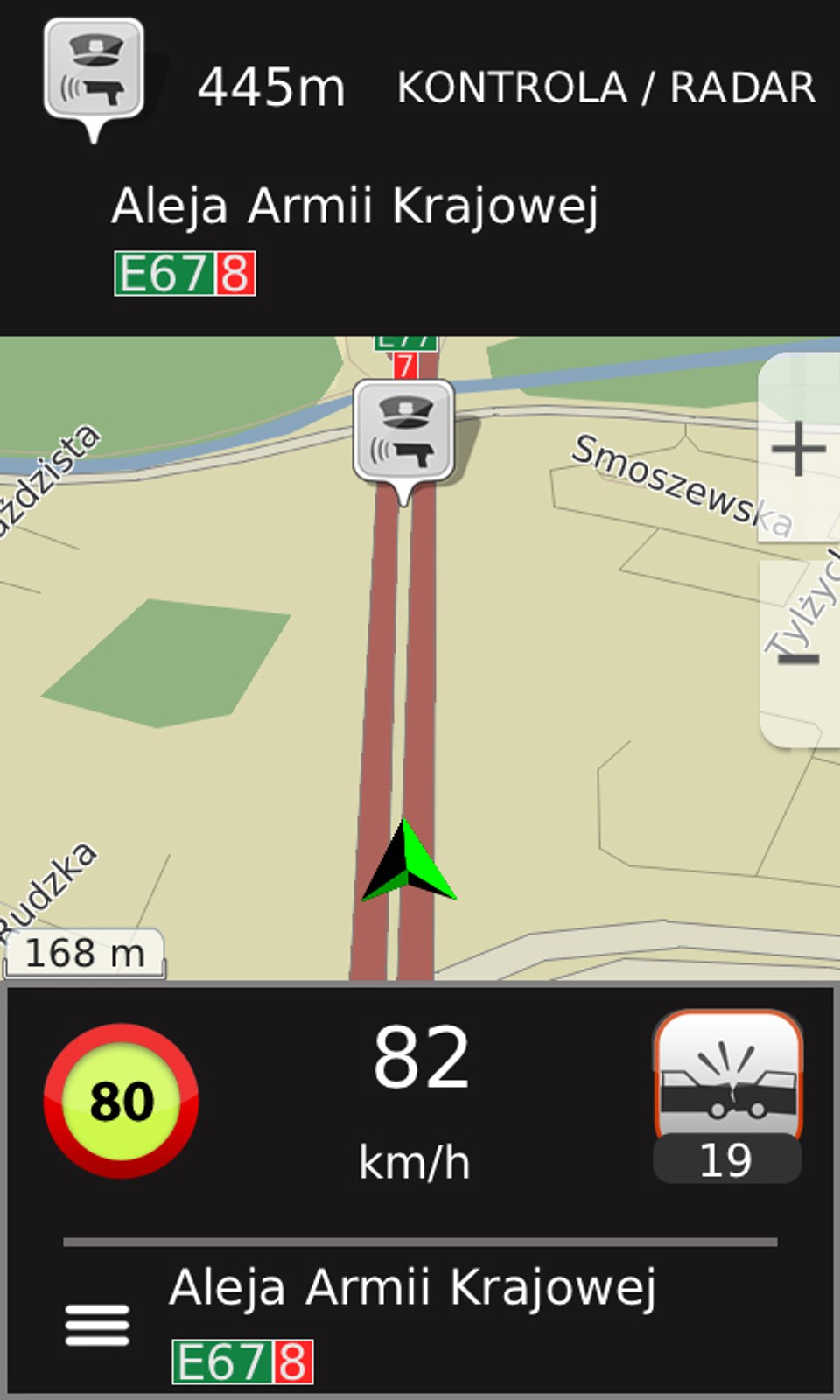The image size is (840, 1400).
Task: Open the accident report button
Action: pyautogui.click(x=727, y=1095)
